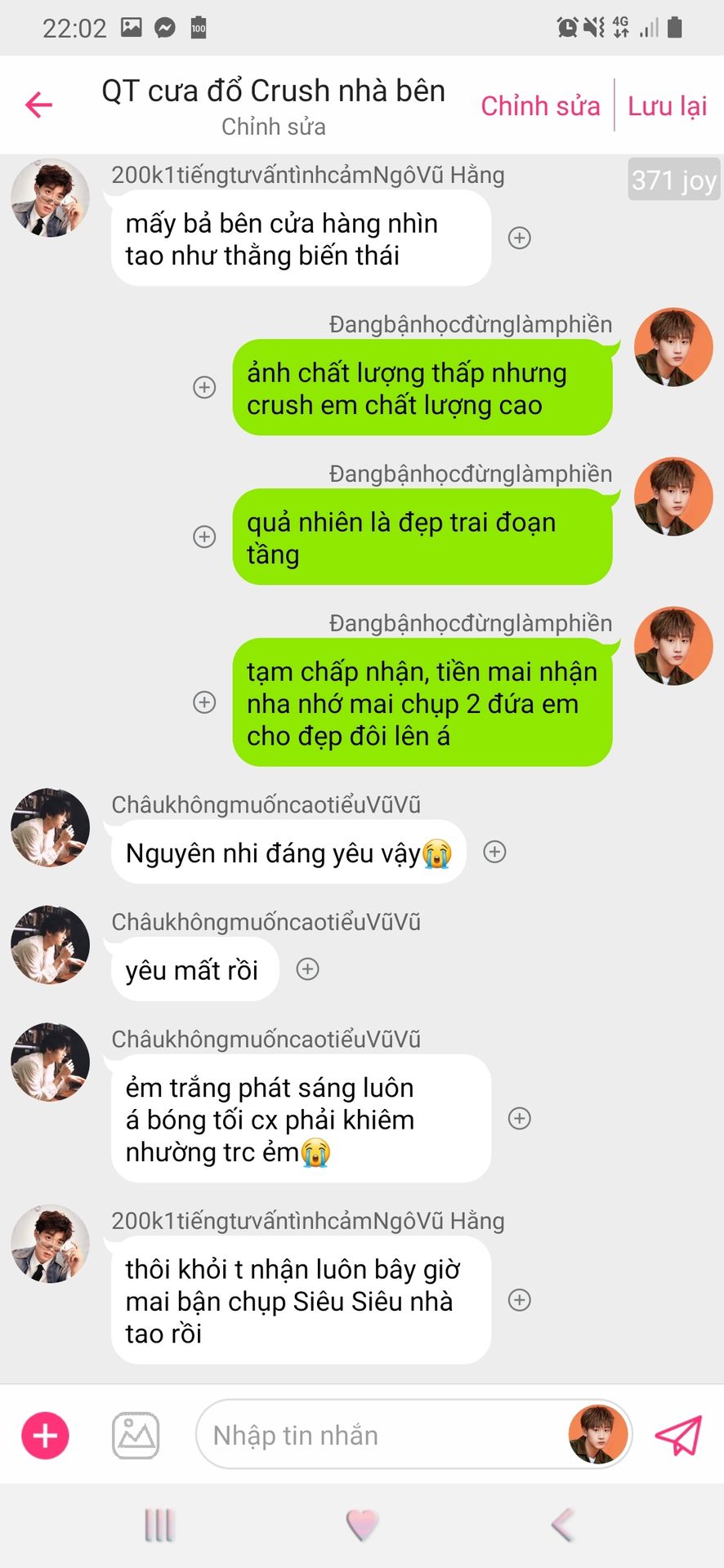This screenshot has width=724, height=1568.
Task: Go home via the heart navigation button
Action: click(362, 1525)
